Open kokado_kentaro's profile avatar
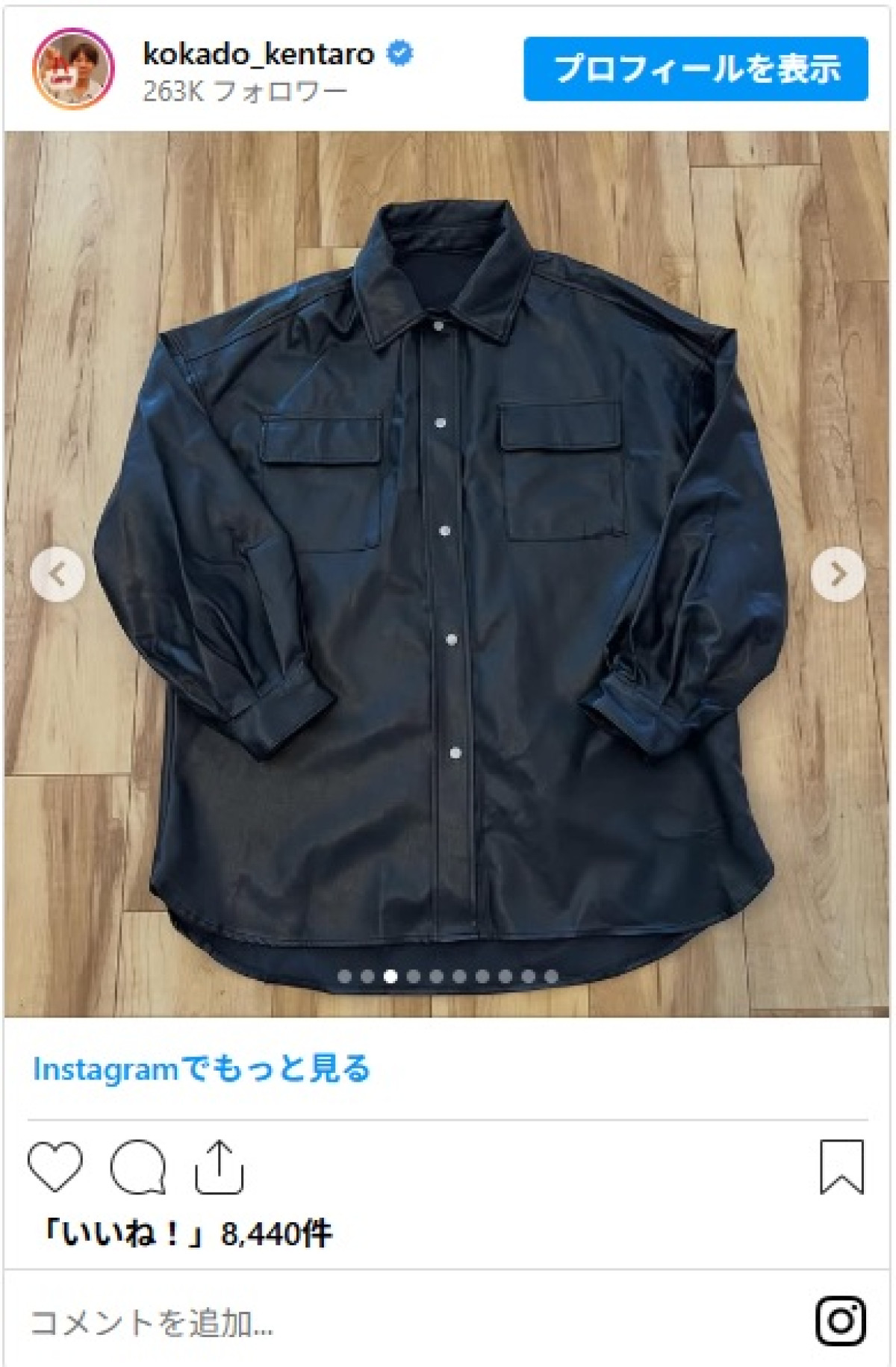896x1367 pixels. (x=73, y=69)
